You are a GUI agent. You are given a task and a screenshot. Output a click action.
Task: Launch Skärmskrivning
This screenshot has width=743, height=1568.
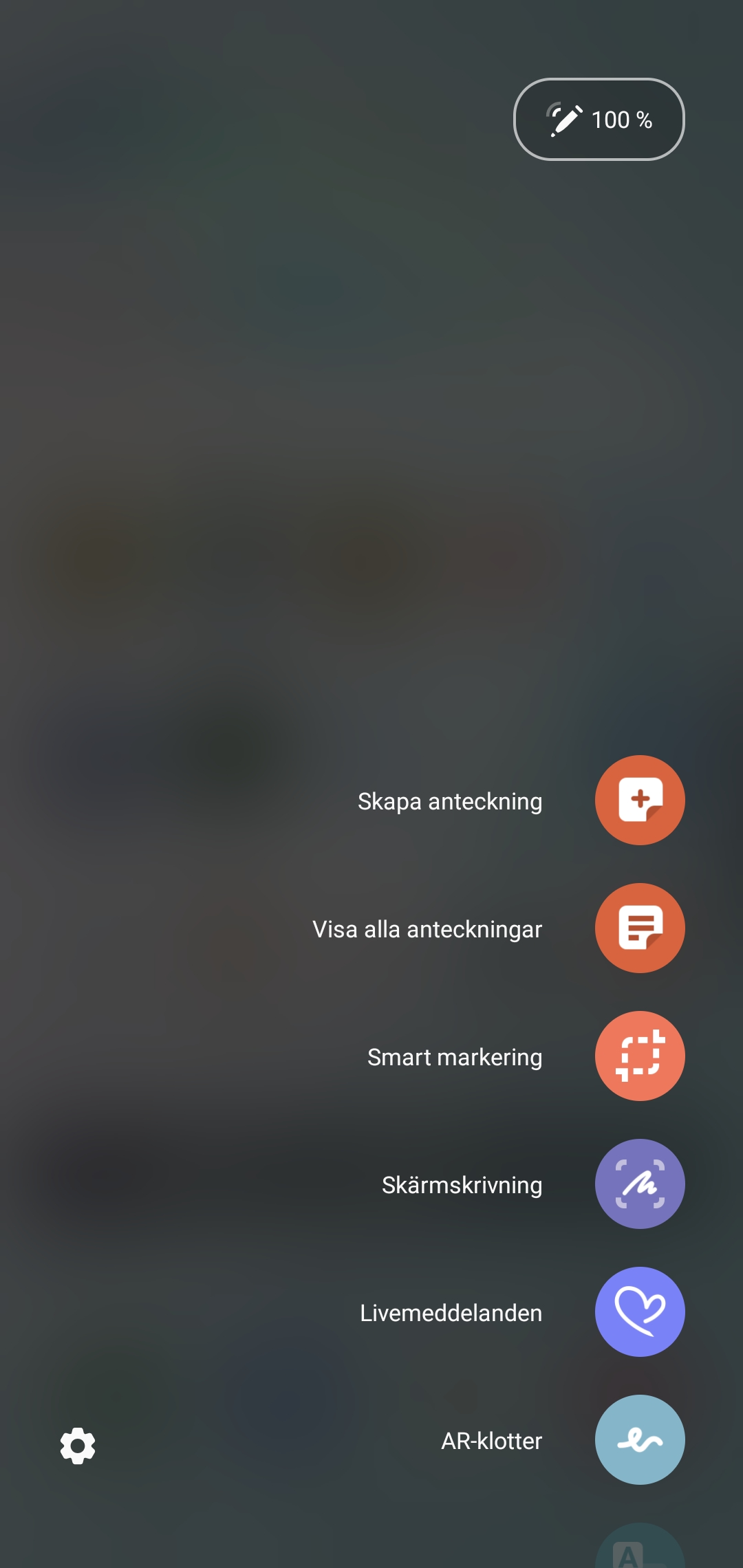tap(639, 1184)
